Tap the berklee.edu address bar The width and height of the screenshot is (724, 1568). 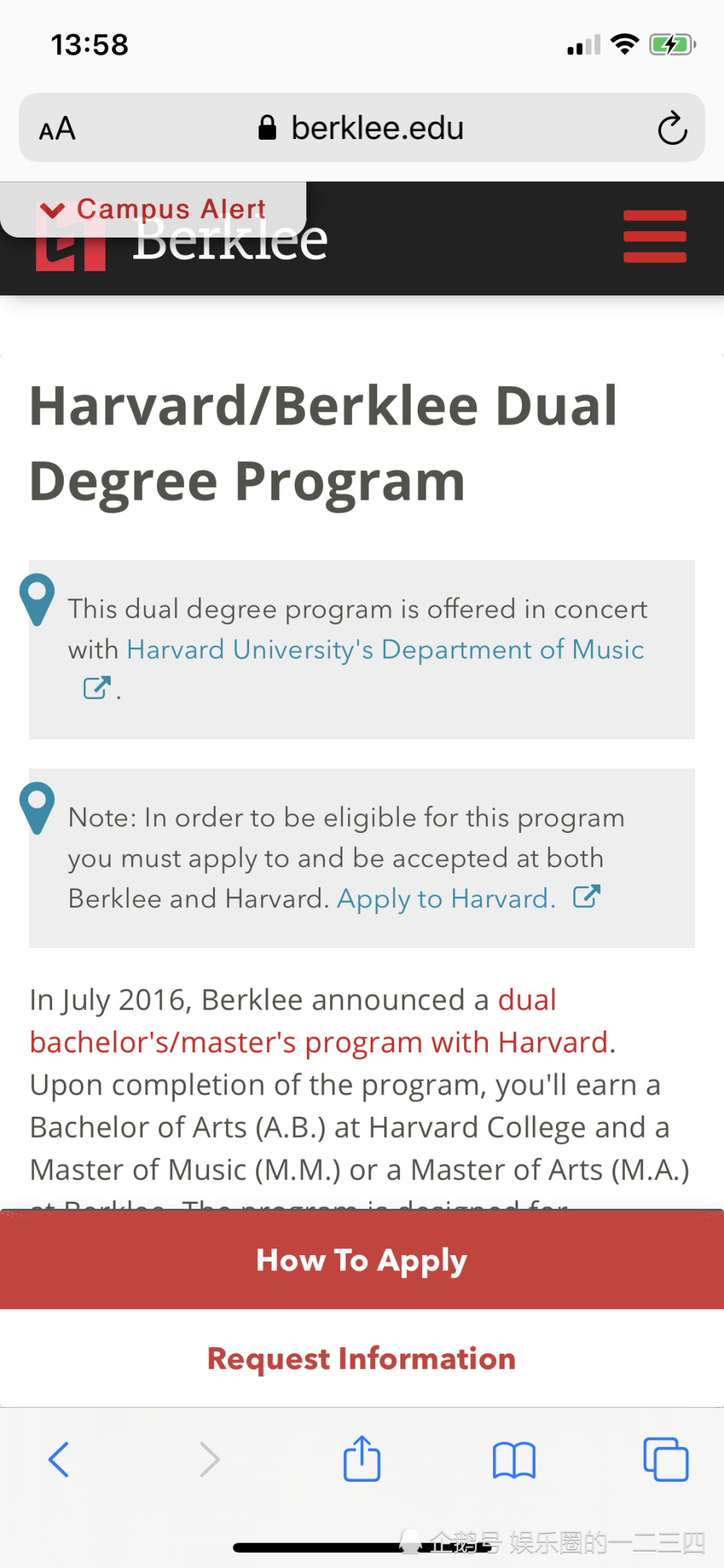point(362,128)
